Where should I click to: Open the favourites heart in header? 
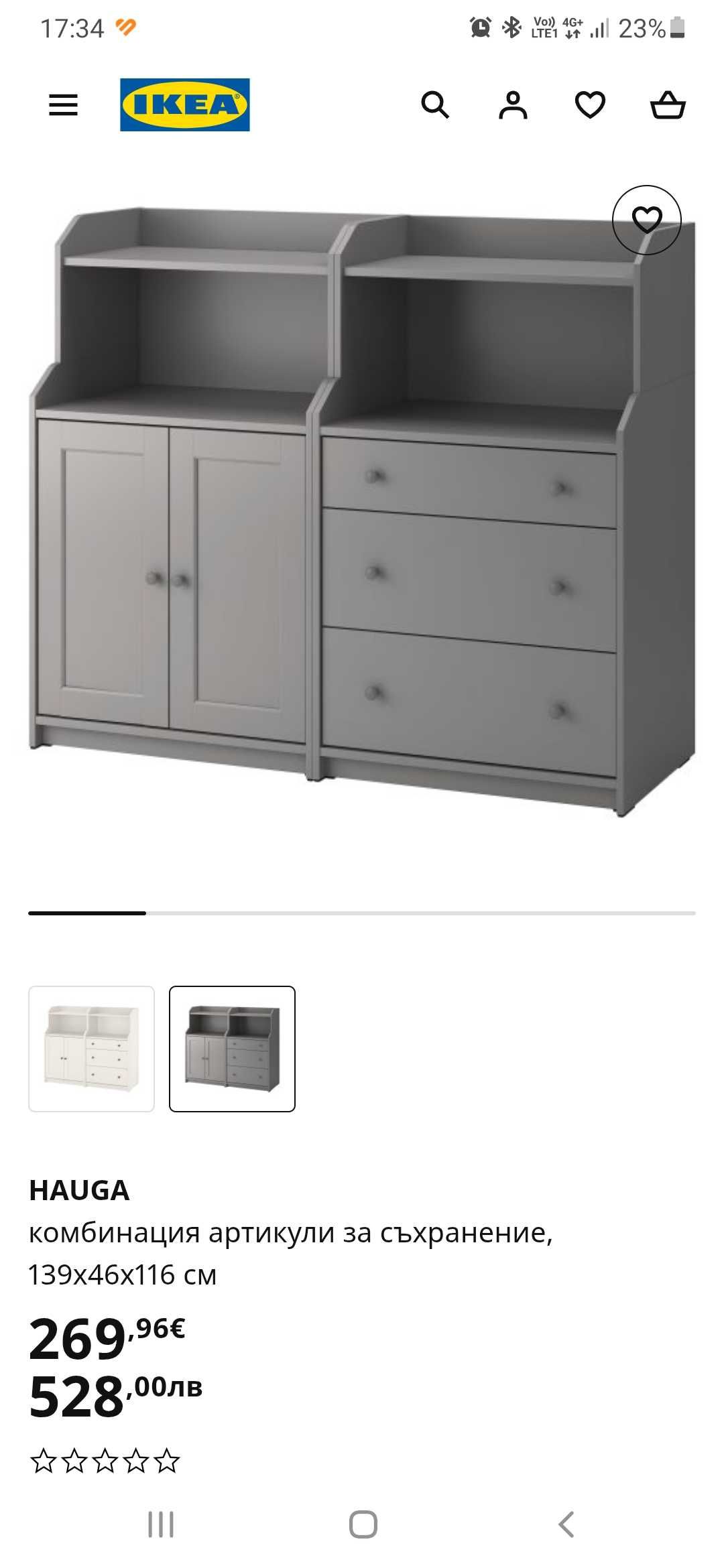pos(590,105)
